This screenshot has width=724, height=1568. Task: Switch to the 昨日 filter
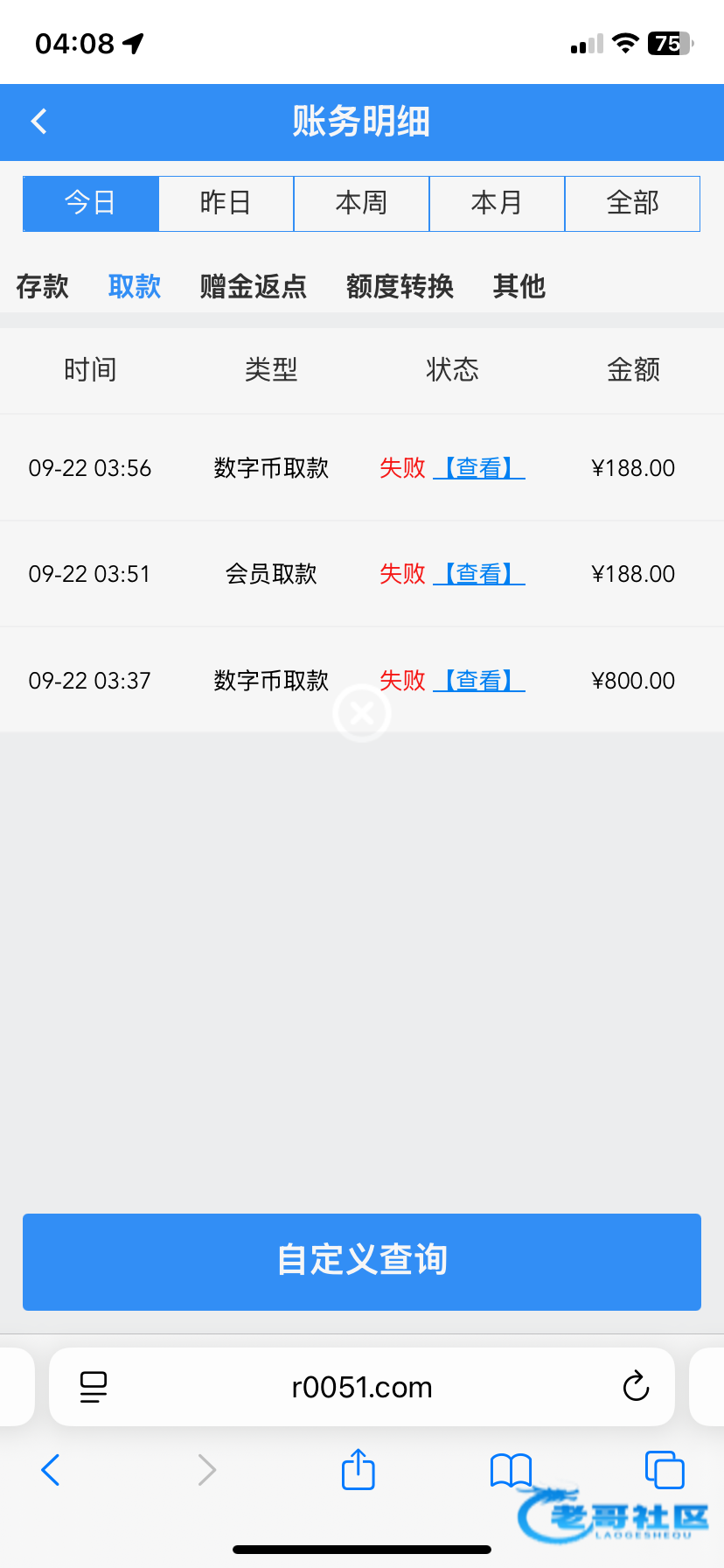point(226,203)
